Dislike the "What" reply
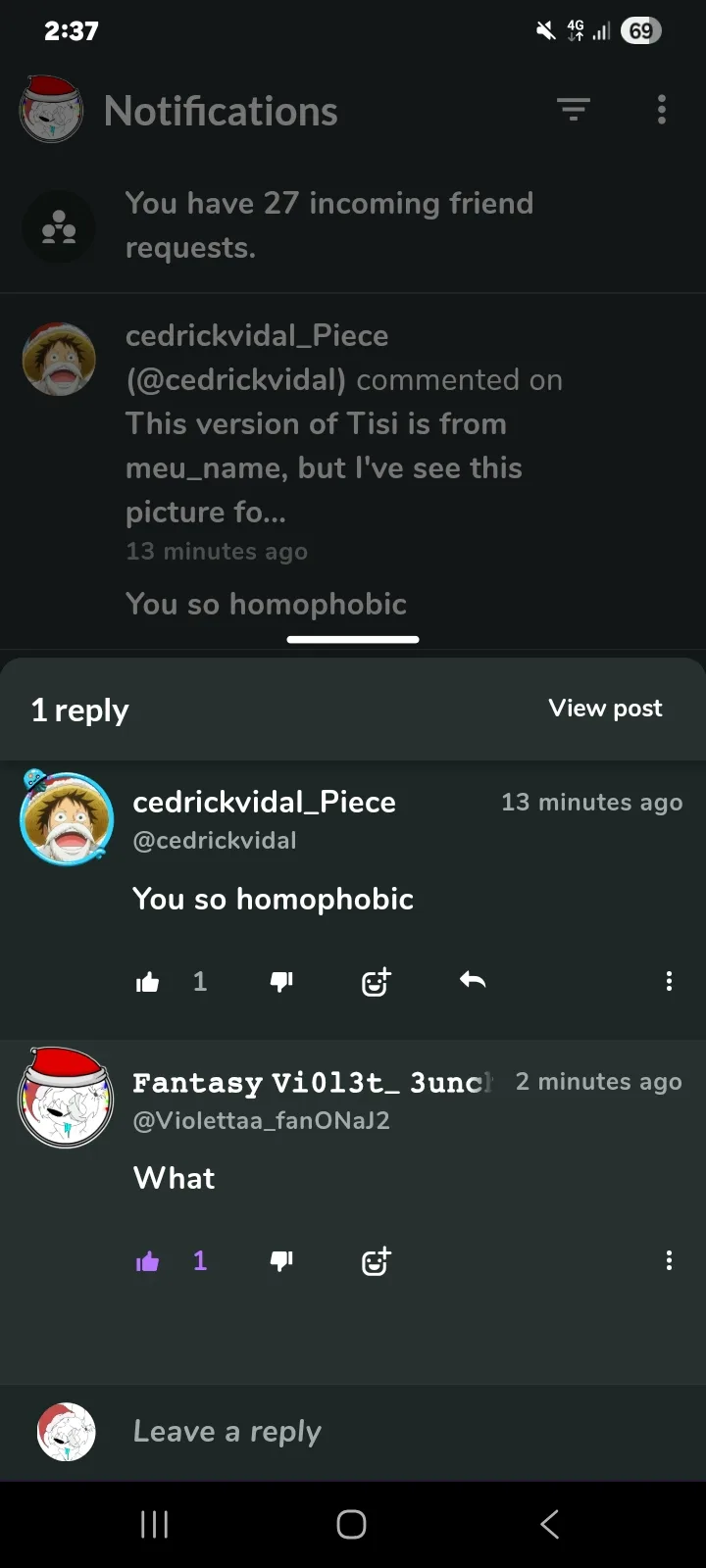 pyautogui.click(x=281, y=1261)
